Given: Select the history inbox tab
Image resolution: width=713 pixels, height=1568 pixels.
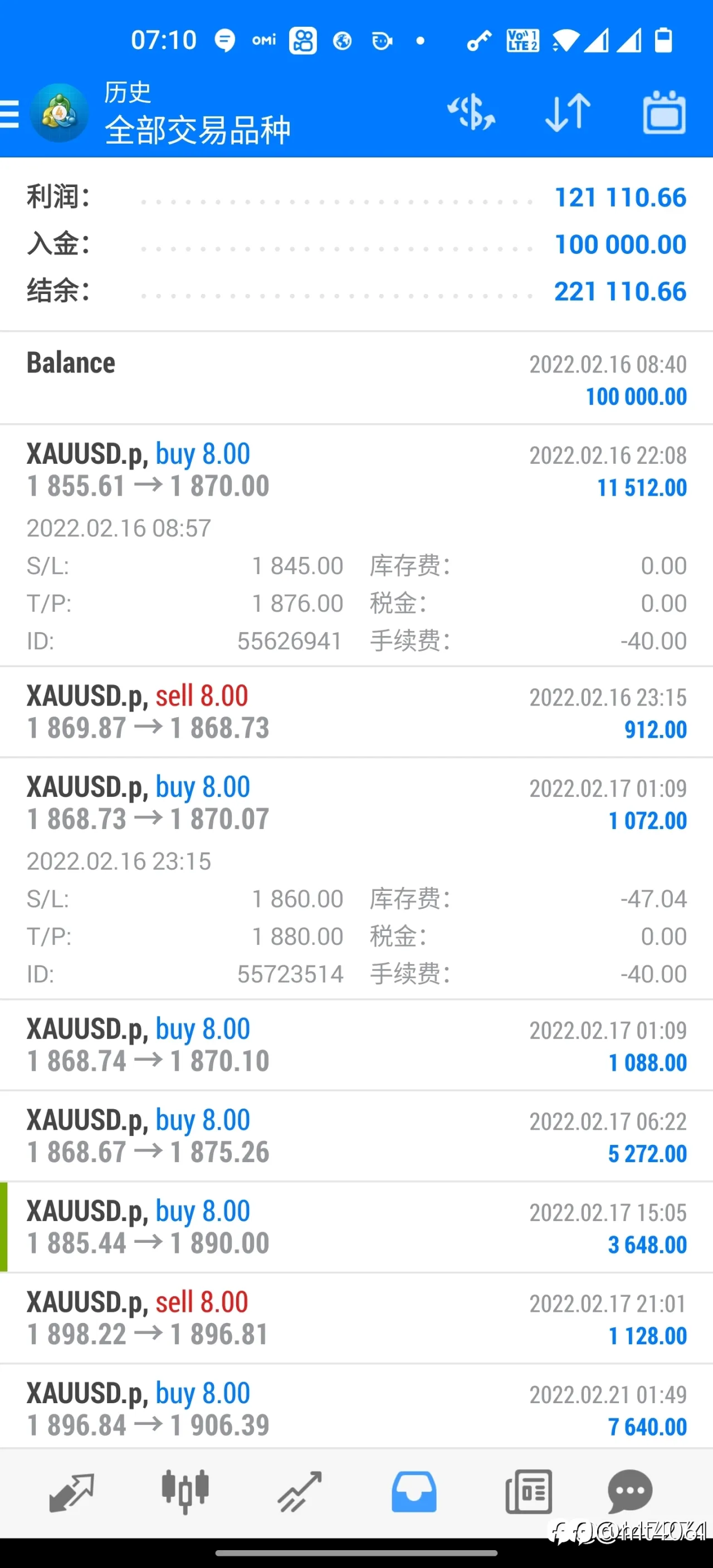Looking at the screenshot, I should (x=414, y=1492).
